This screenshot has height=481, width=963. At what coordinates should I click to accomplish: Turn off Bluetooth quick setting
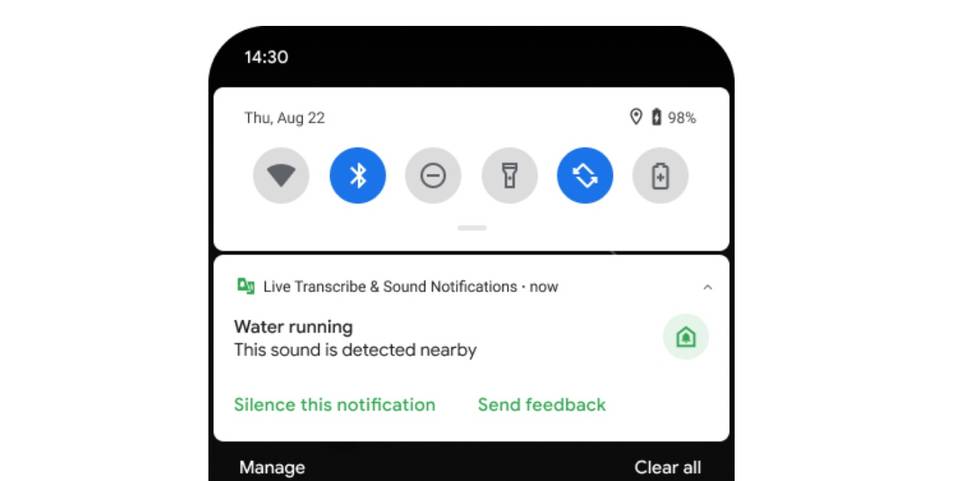(x=357, y=176)
